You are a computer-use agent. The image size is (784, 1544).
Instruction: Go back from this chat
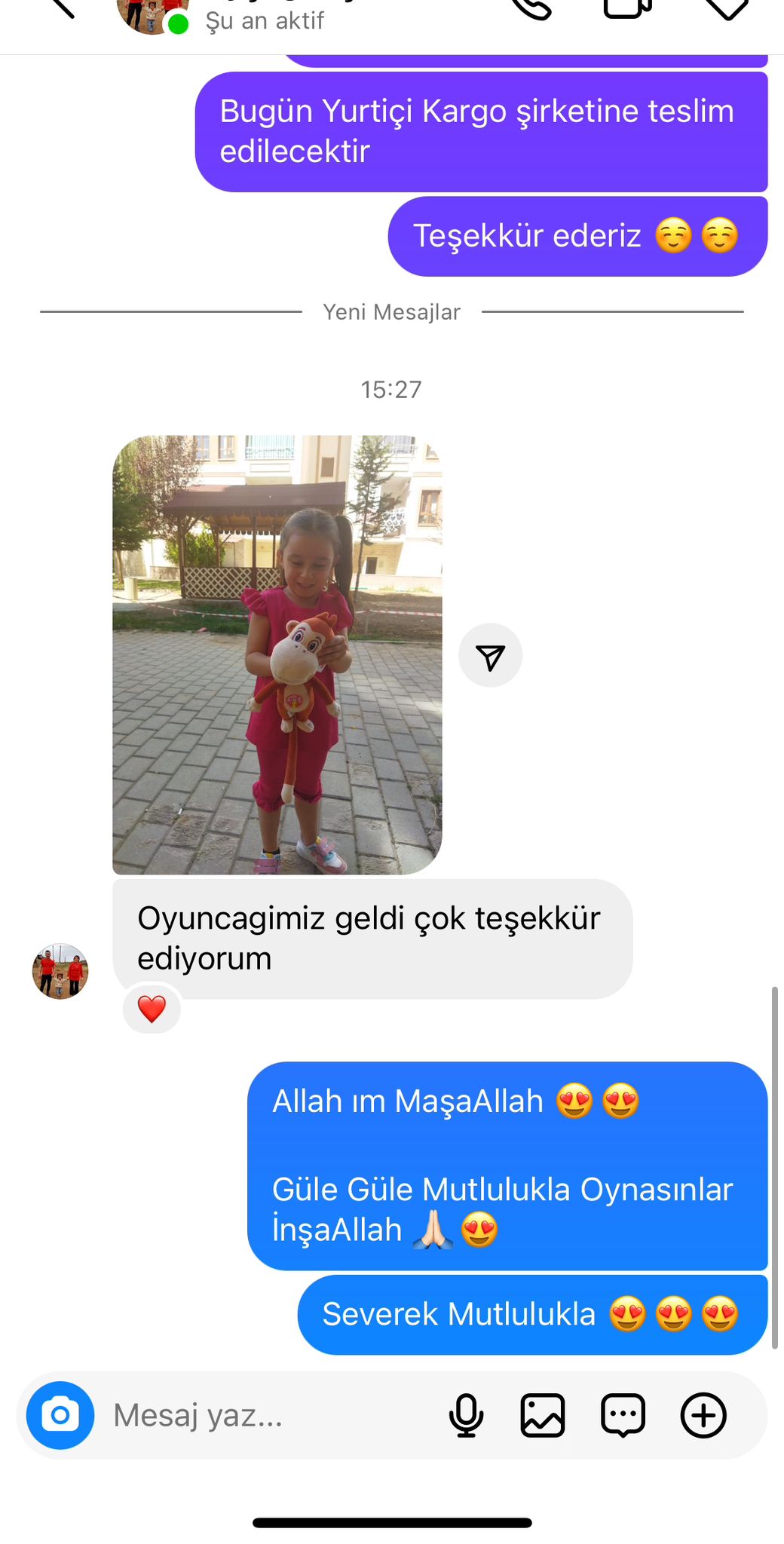click(62, 8)
